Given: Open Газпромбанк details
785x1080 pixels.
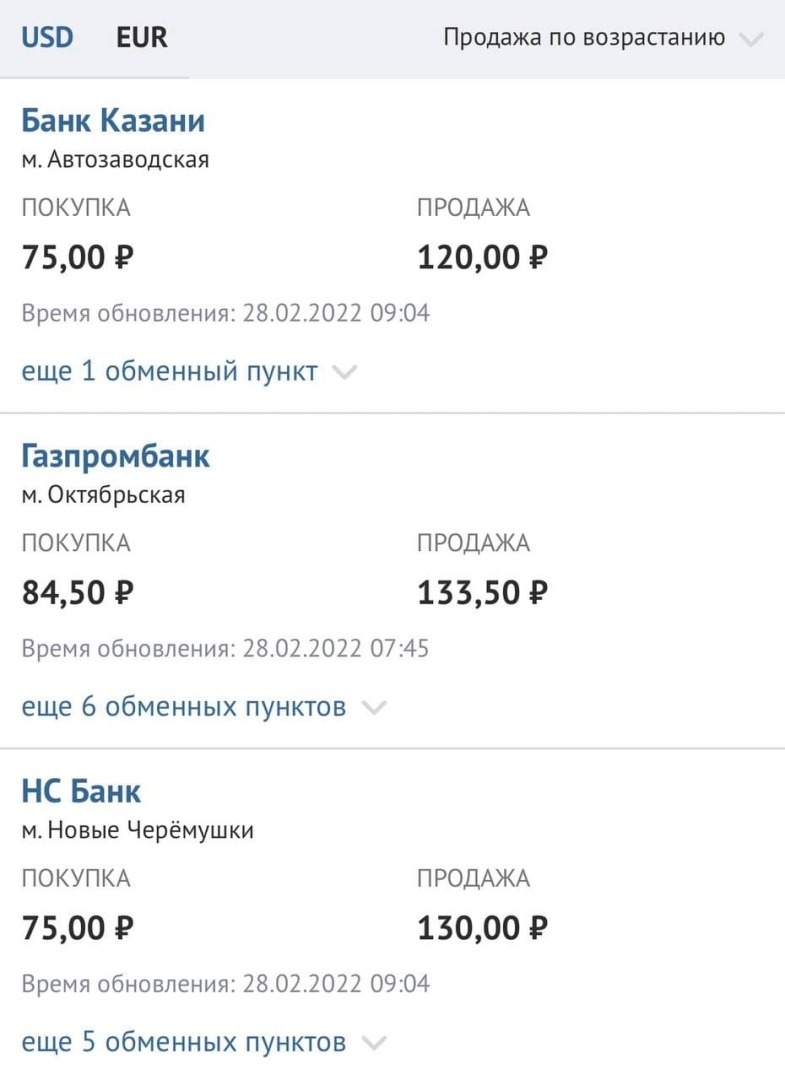Looking at the screenshot, I should pos(115,457).
